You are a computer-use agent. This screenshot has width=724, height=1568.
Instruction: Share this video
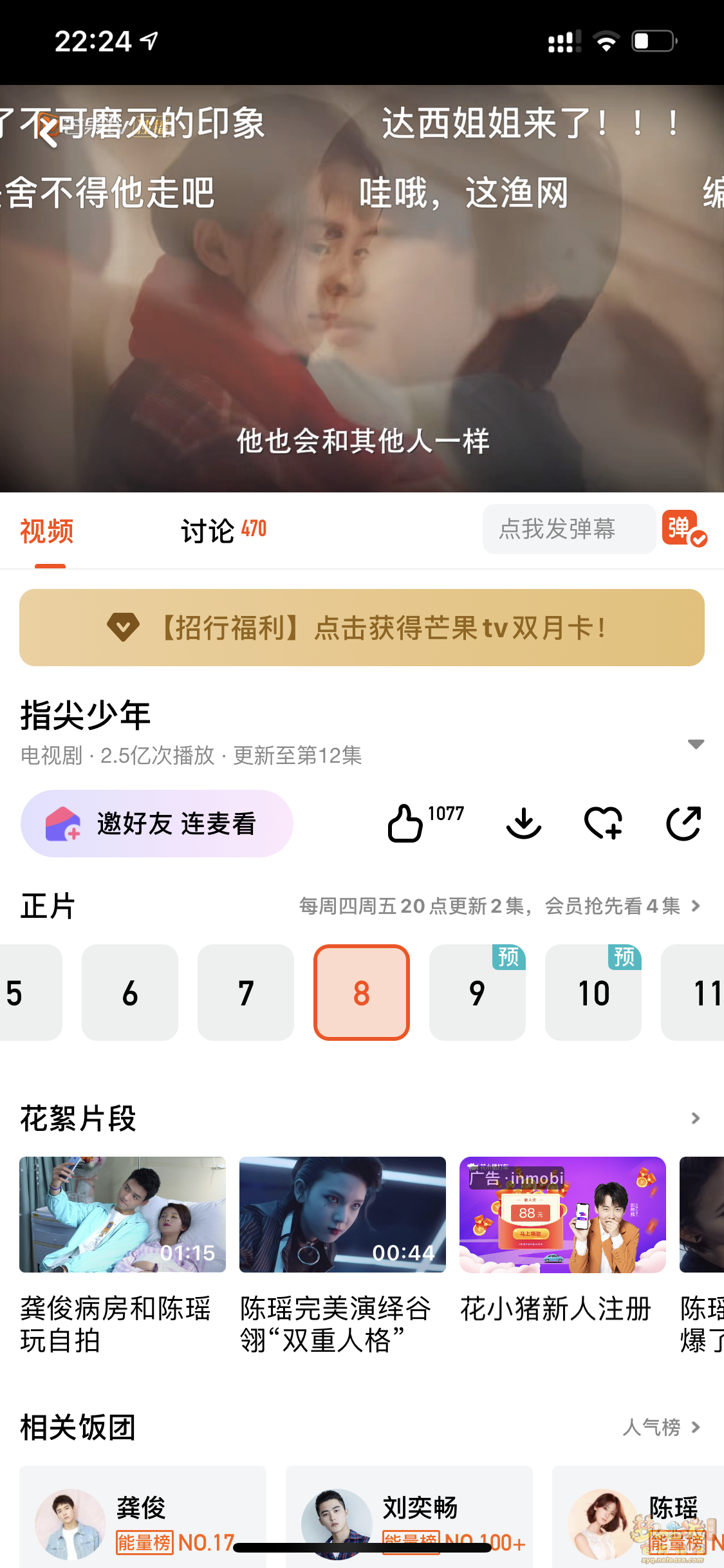point(683,823)
